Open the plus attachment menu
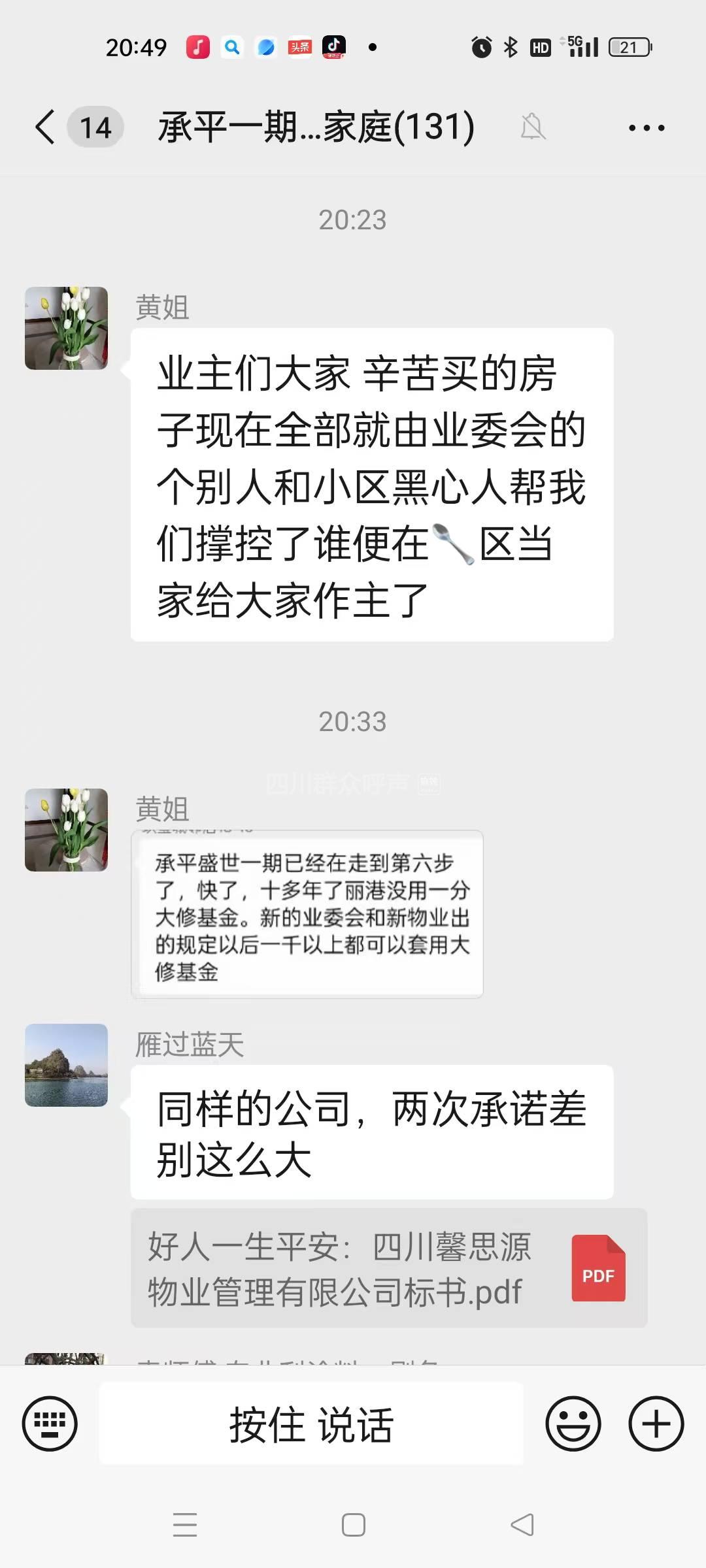 pyautogui.click(x=656, y=1424)
